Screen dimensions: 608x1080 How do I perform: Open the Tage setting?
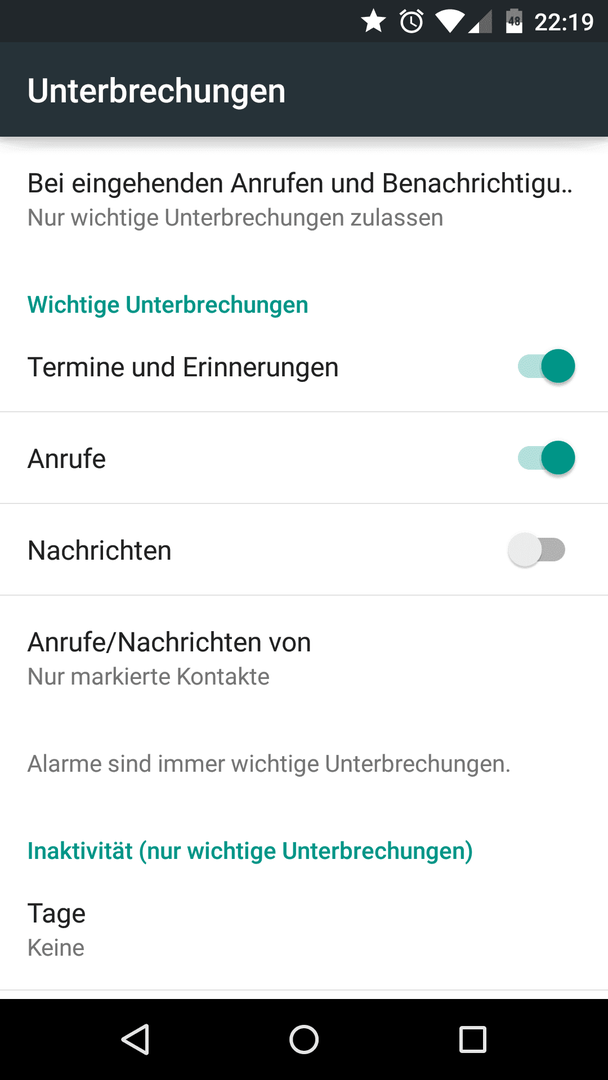(x=304, y=929)
